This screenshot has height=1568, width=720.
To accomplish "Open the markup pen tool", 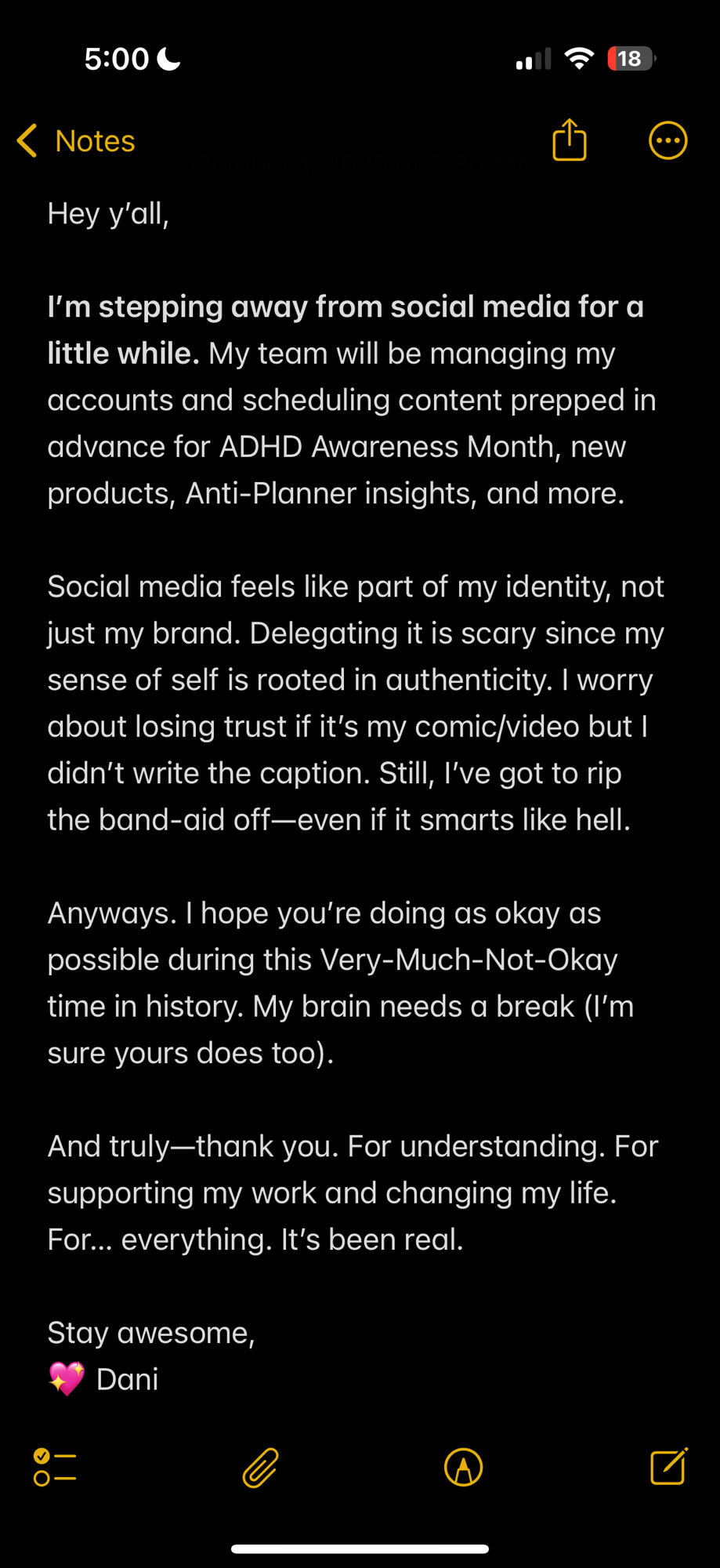I will pyautogui.click(x=464, y=1467).
